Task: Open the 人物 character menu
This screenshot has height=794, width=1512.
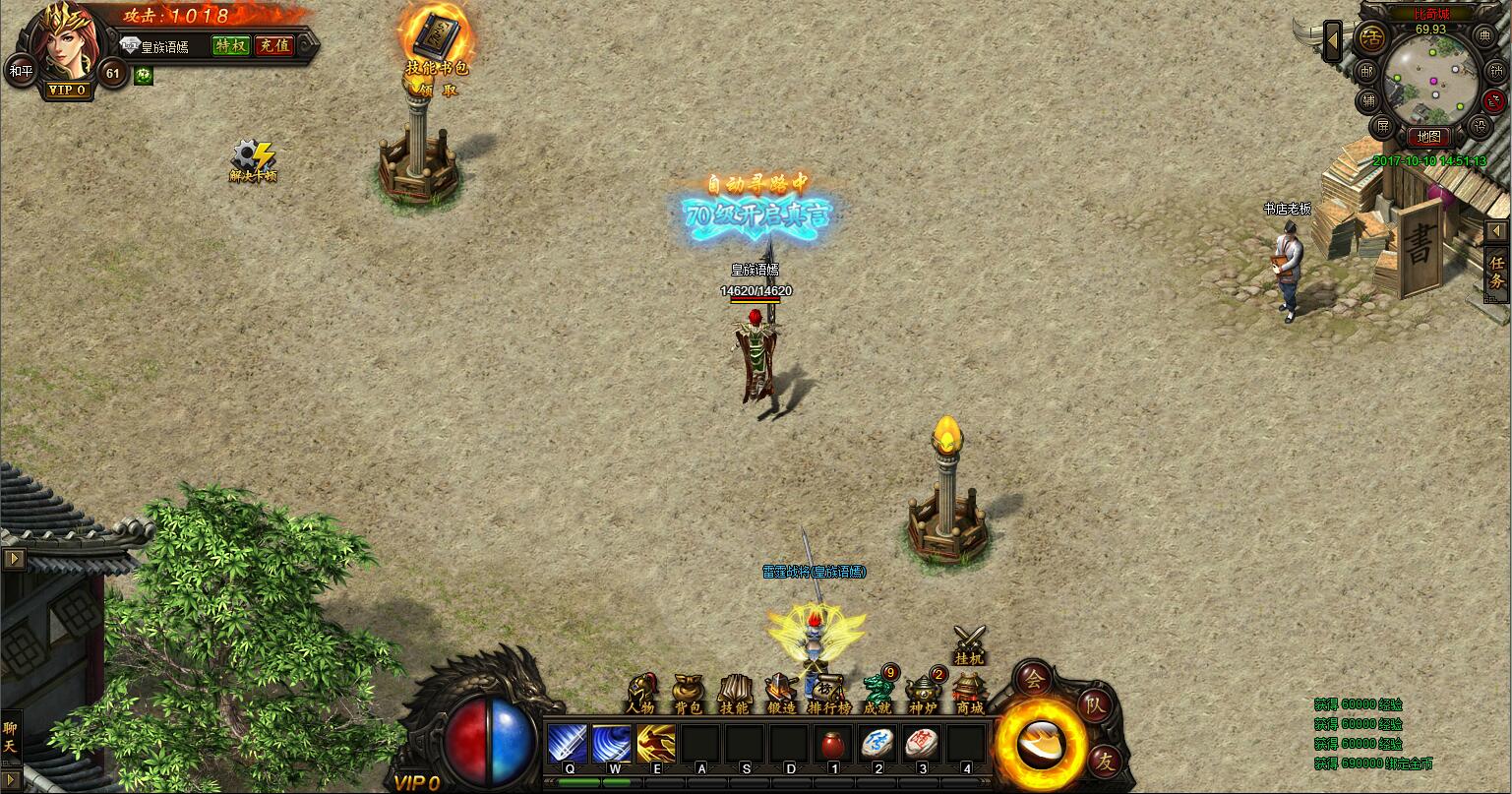Action: pos(640,693)
